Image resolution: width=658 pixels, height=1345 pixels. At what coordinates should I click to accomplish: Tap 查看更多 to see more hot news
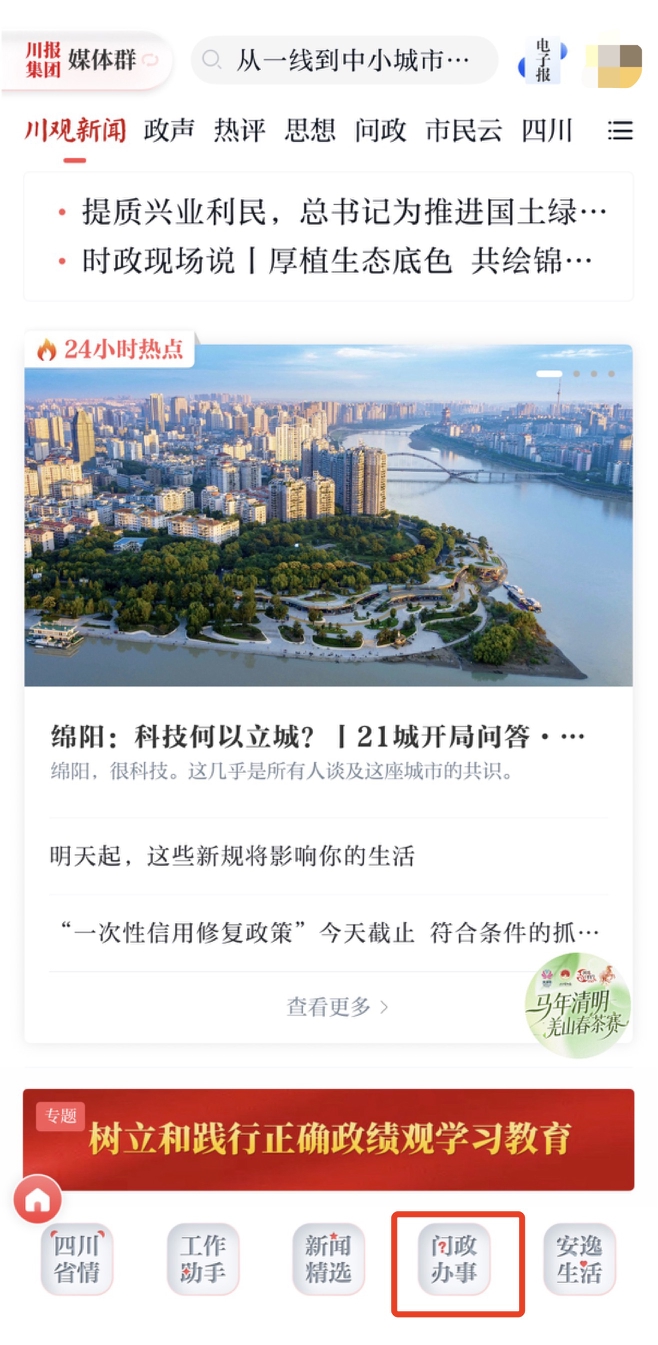(x=337, y=1007)
